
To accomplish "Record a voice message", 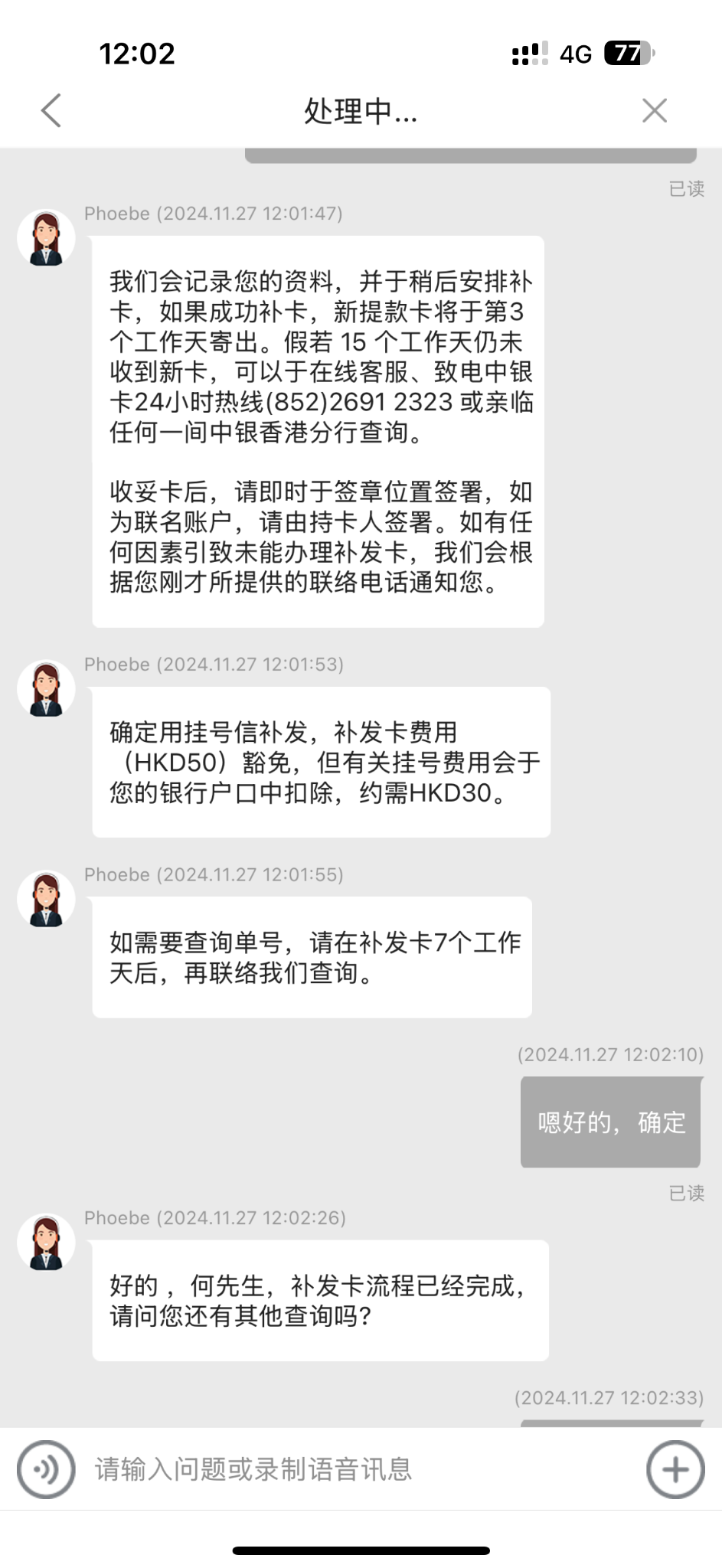I will tap(46, 1468).
